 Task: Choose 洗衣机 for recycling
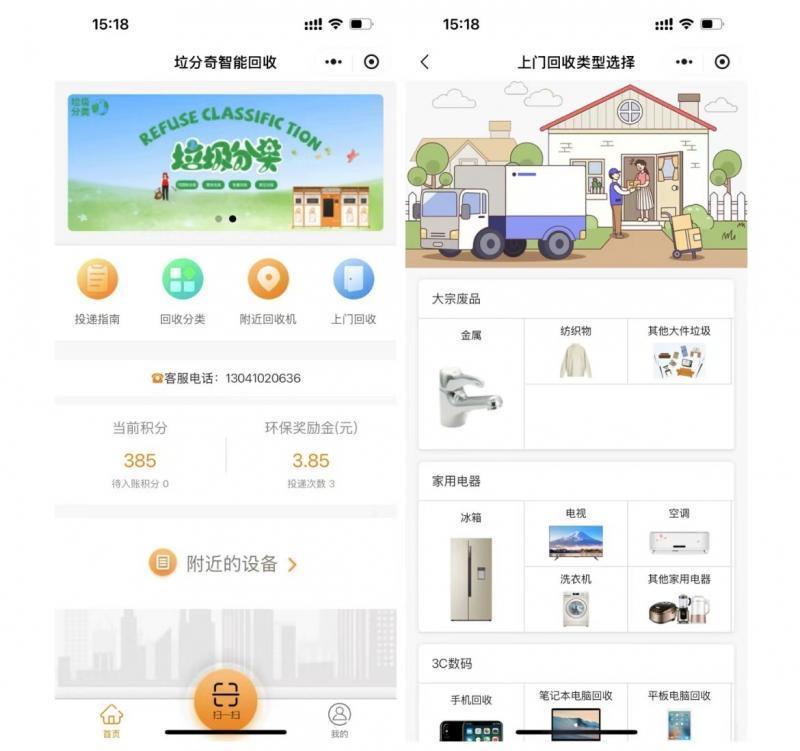point(575,599)
